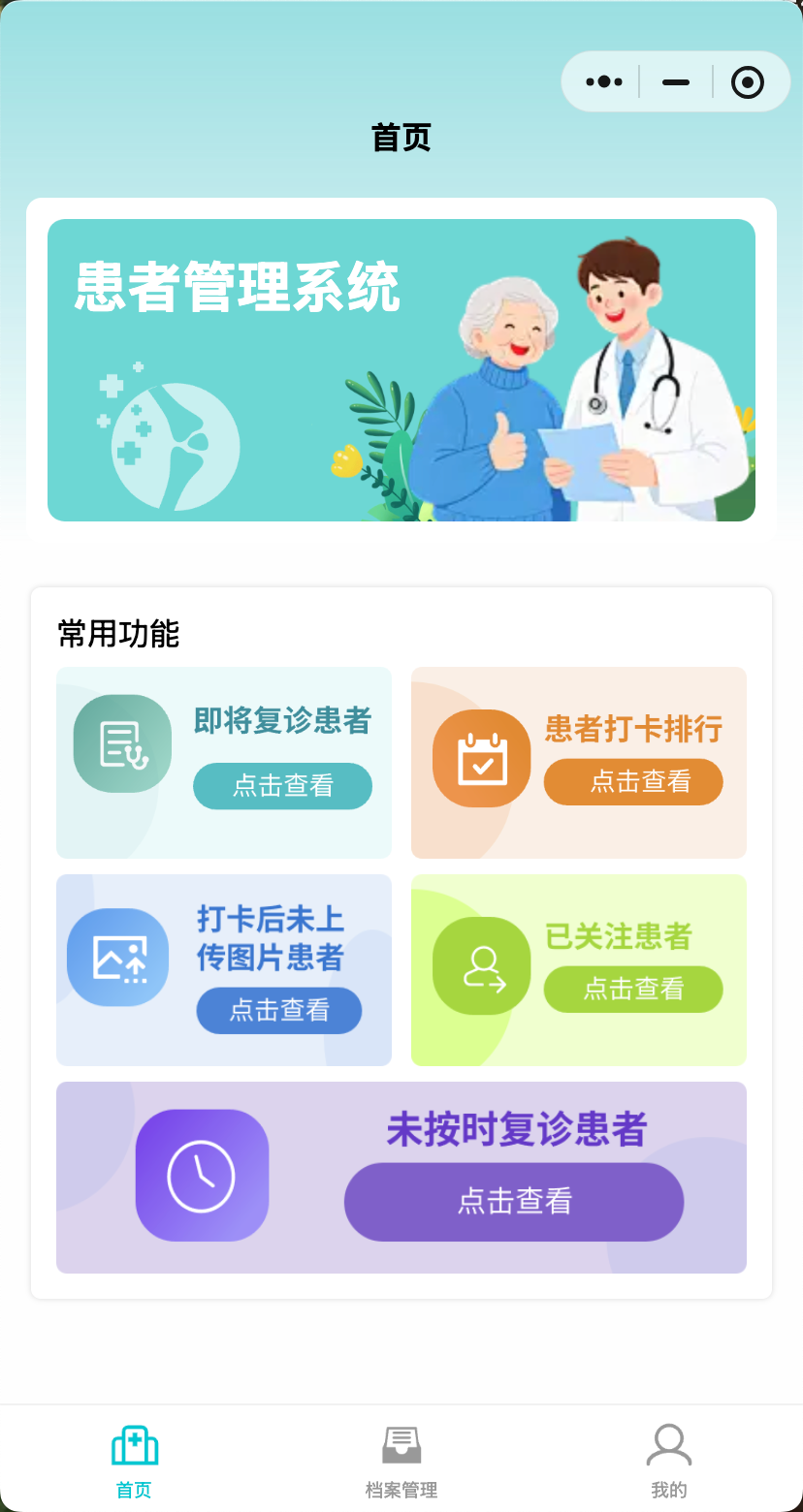Click 点击查看 in the 已关注患者 card
This screenshot has height=1512, width=803.
633,990
